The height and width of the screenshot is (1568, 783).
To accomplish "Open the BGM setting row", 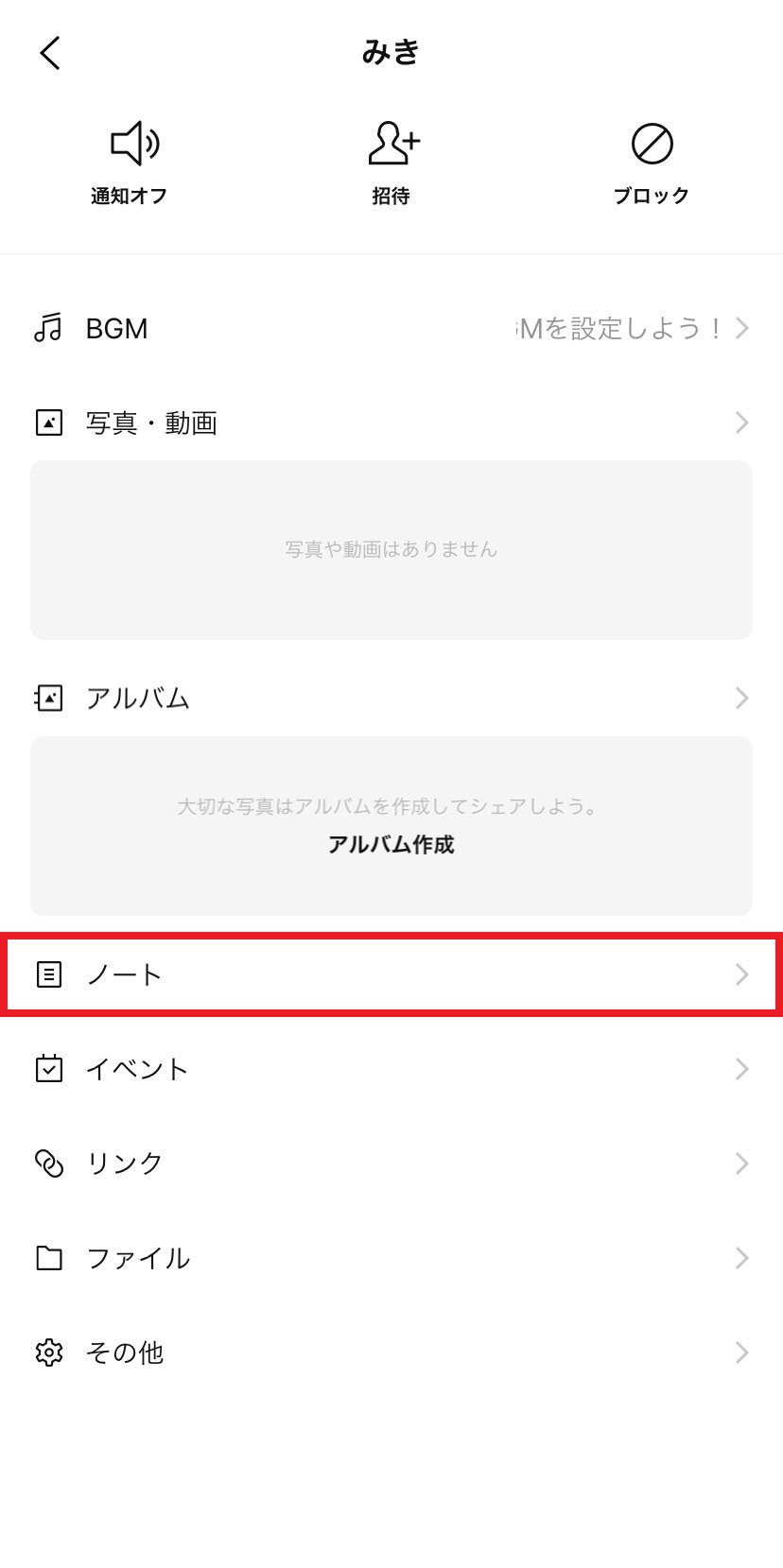I will coord(391,329).
